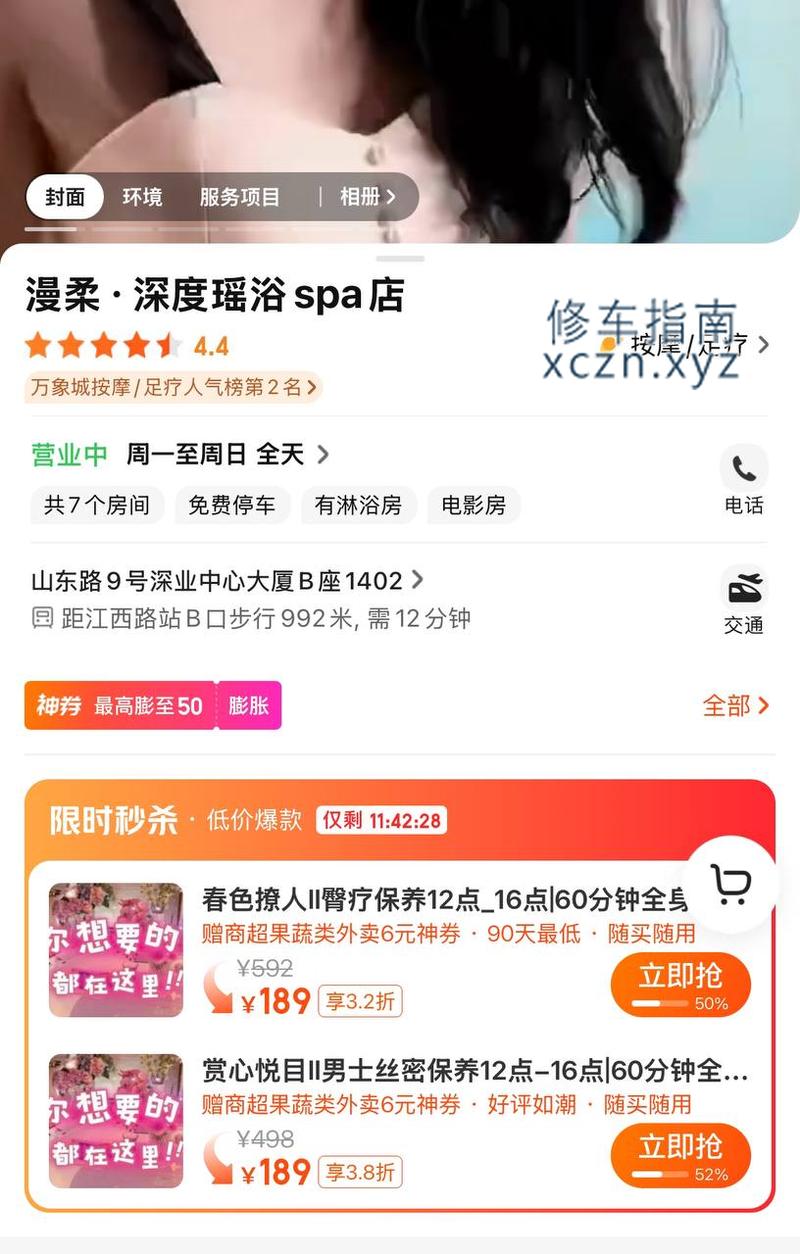Expand the business hours 周一至周日 全天
This screenshot has width=800, height=1254.
tap(227, 455)
